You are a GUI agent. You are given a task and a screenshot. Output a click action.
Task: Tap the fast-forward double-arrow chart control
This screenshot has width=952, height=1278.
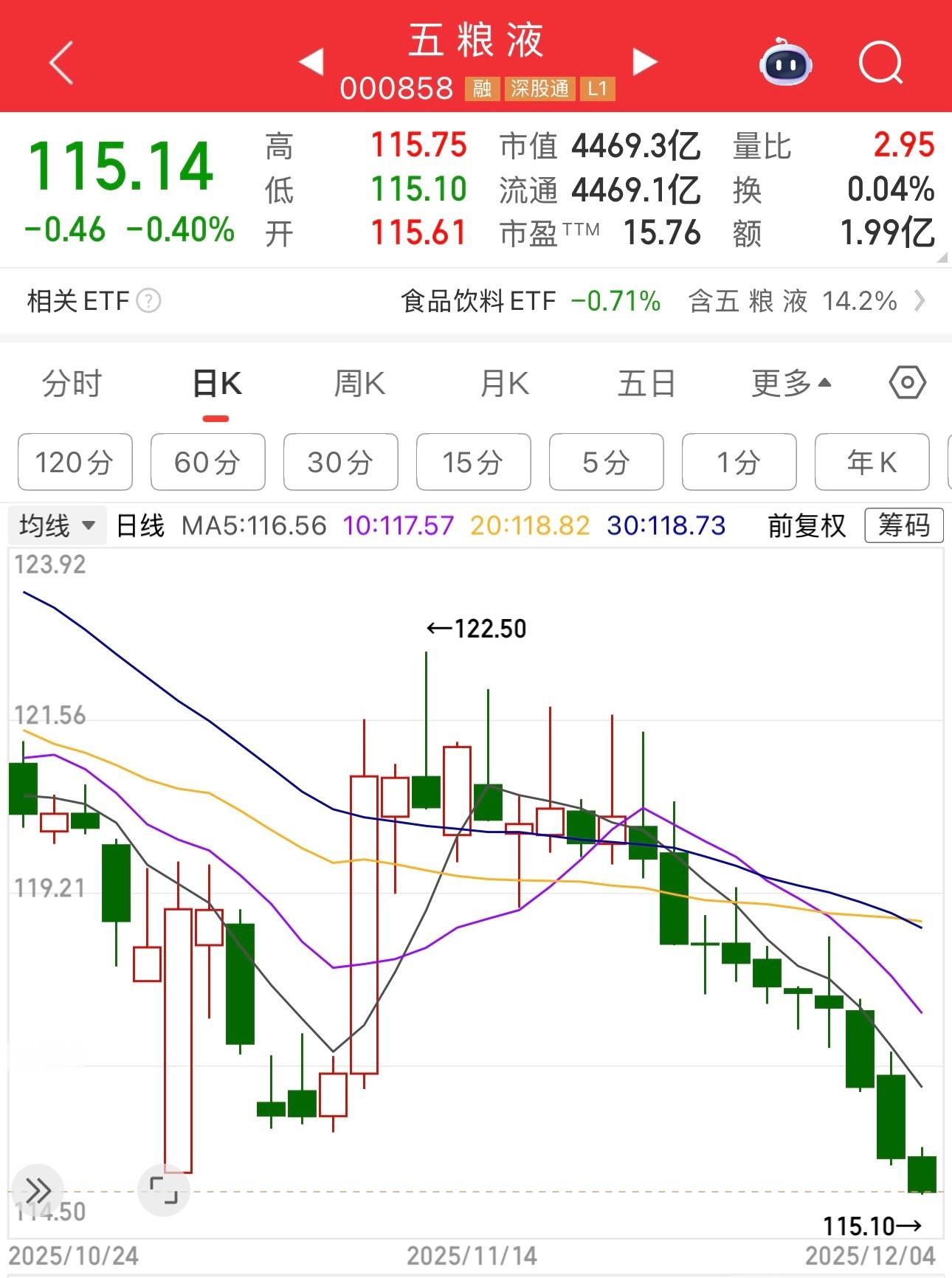[x=38, y=1189]
